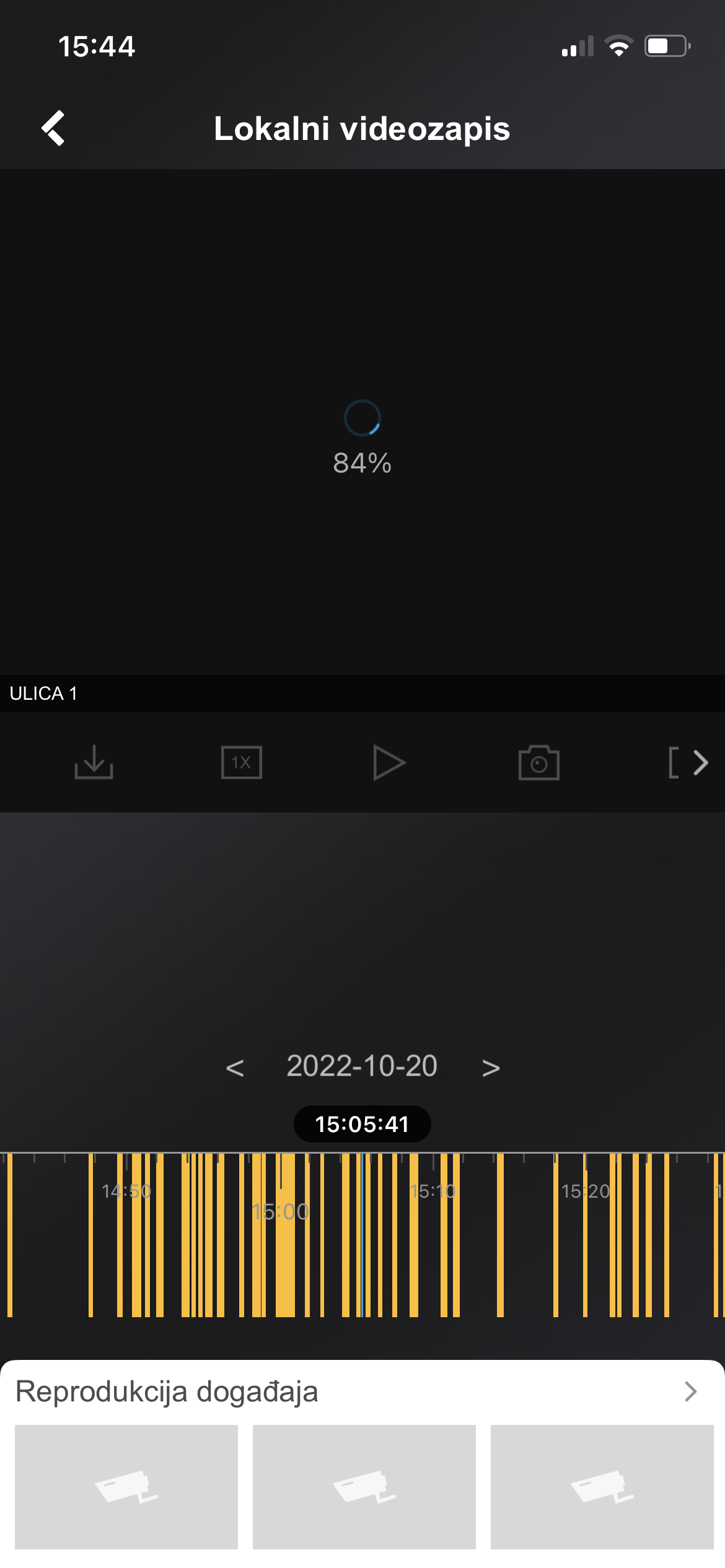Go to the next date

point(491,1067)
